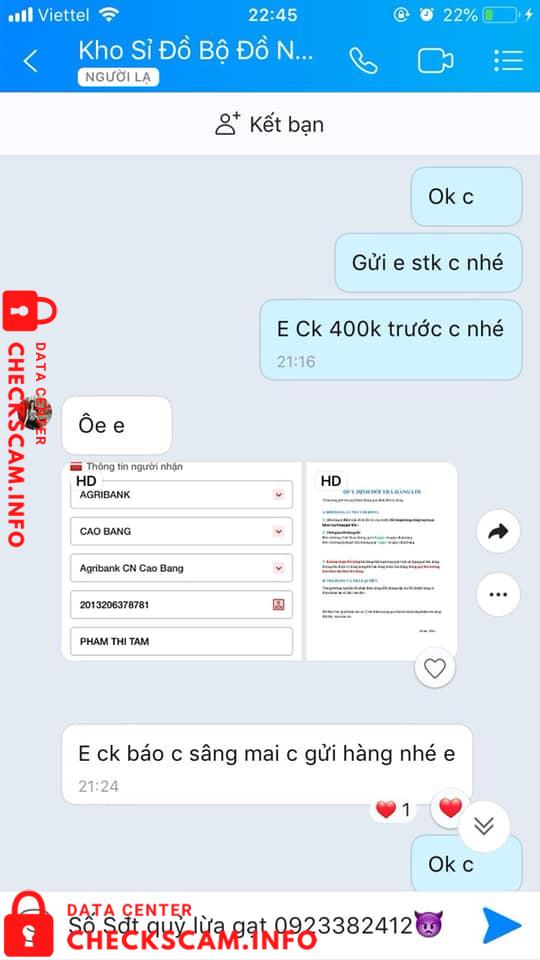Jump to latest messages with down arrows
This screenshot has height=960, width=540.
coord(484,827)
